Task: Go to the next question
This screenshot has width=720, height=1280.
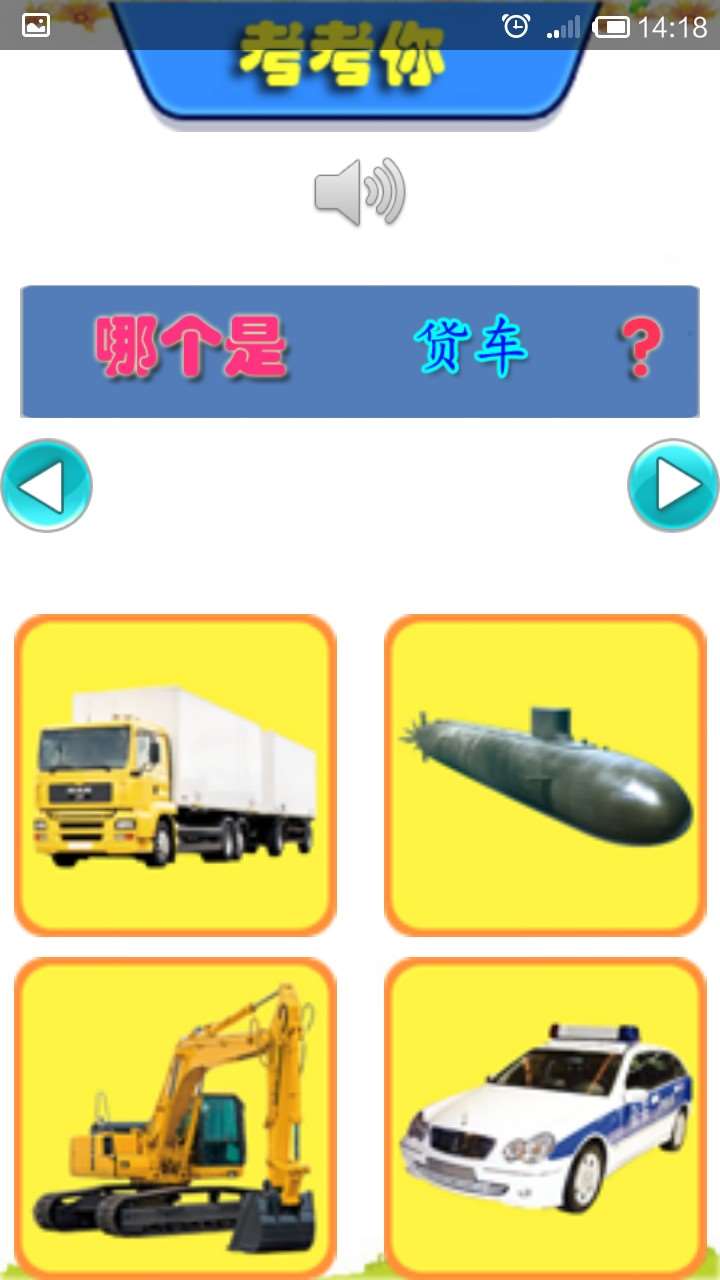Action: tap(673, 486)
